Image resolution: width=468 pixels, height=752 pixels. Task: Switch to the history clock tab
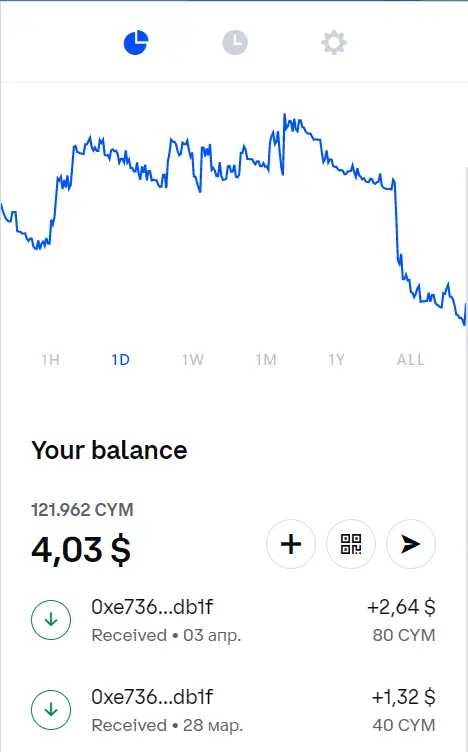coord(235,43)
